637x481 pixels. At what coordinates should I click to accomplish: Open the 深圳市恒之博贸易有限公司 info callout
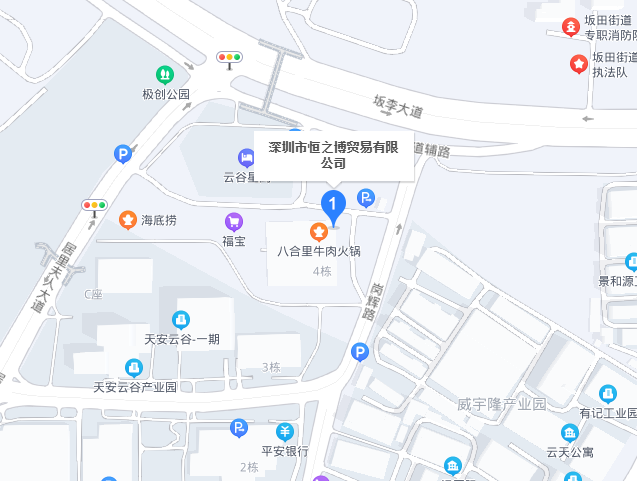[x=333, y=155]
